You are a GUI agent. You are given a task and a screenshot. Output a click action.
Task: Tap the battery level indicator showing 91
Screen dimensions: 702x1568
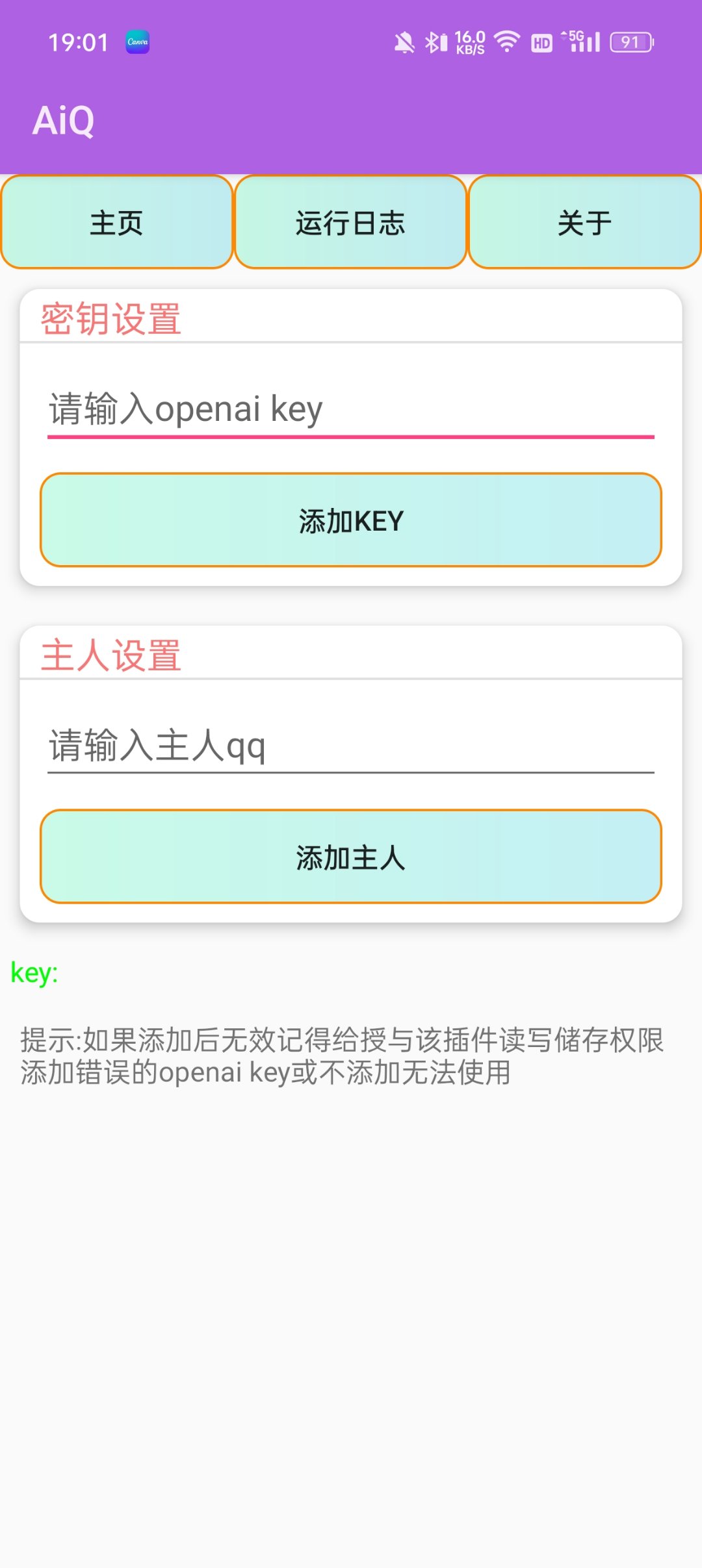629,42
